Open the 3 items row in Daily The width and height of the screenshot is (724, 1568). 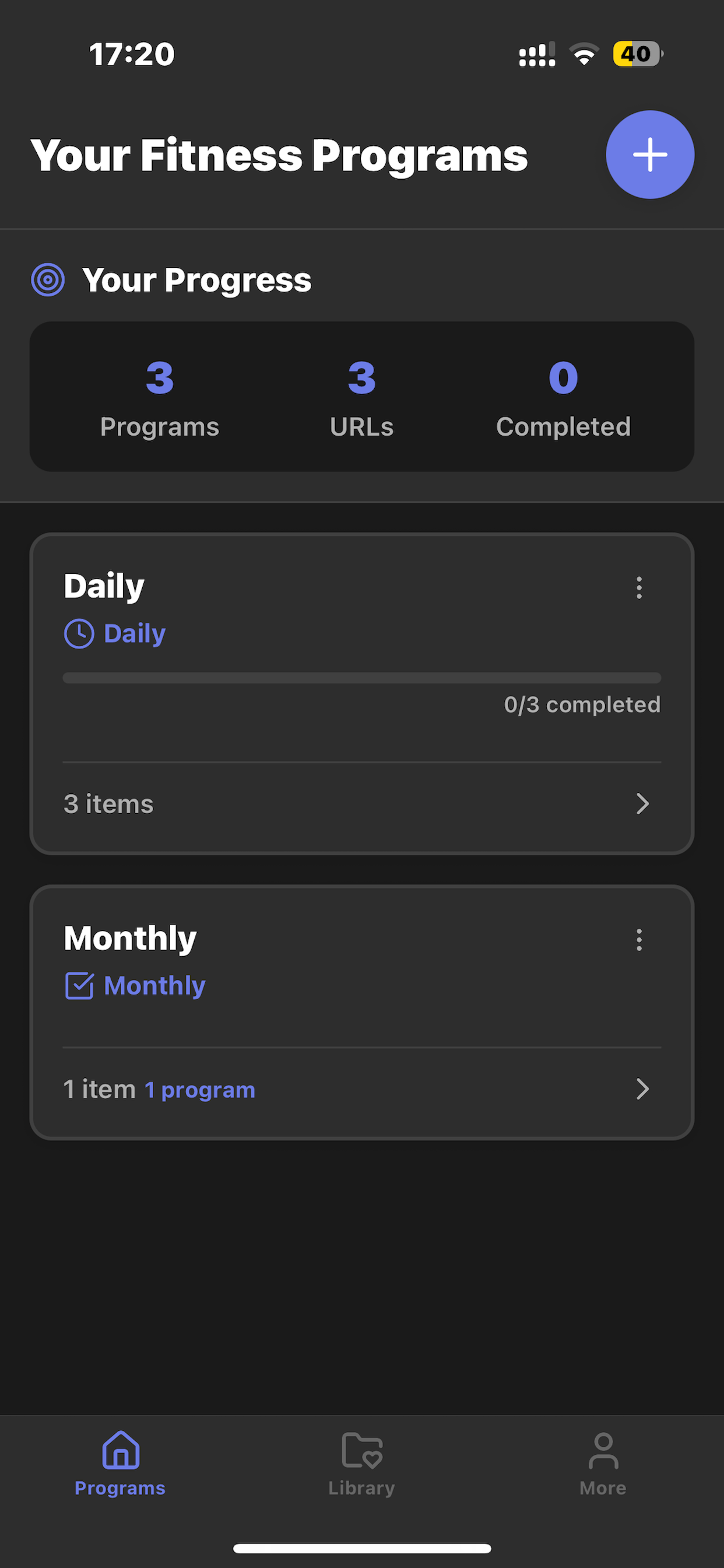pos(108,804)
